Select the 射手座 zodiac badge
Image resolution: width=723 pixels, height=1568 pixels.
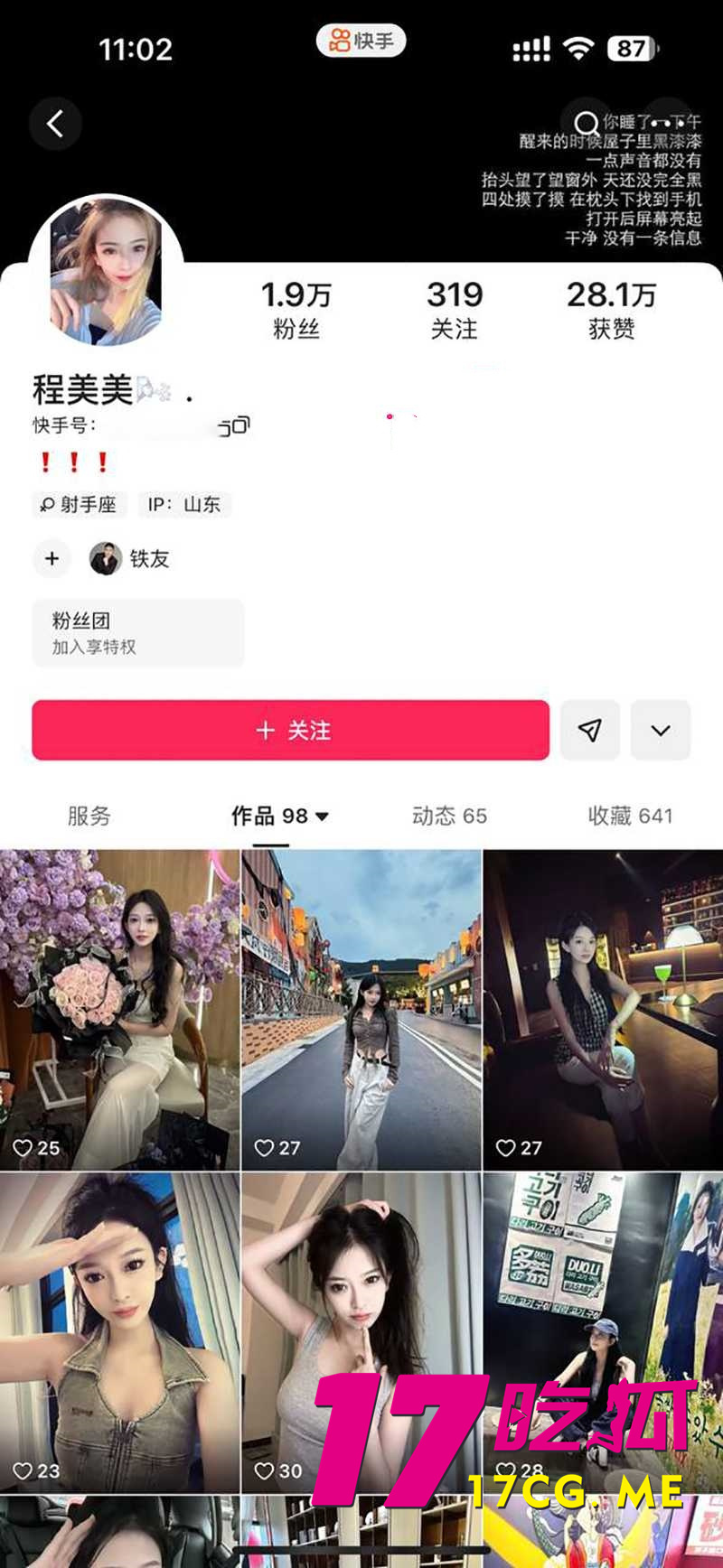coord(80,505)
